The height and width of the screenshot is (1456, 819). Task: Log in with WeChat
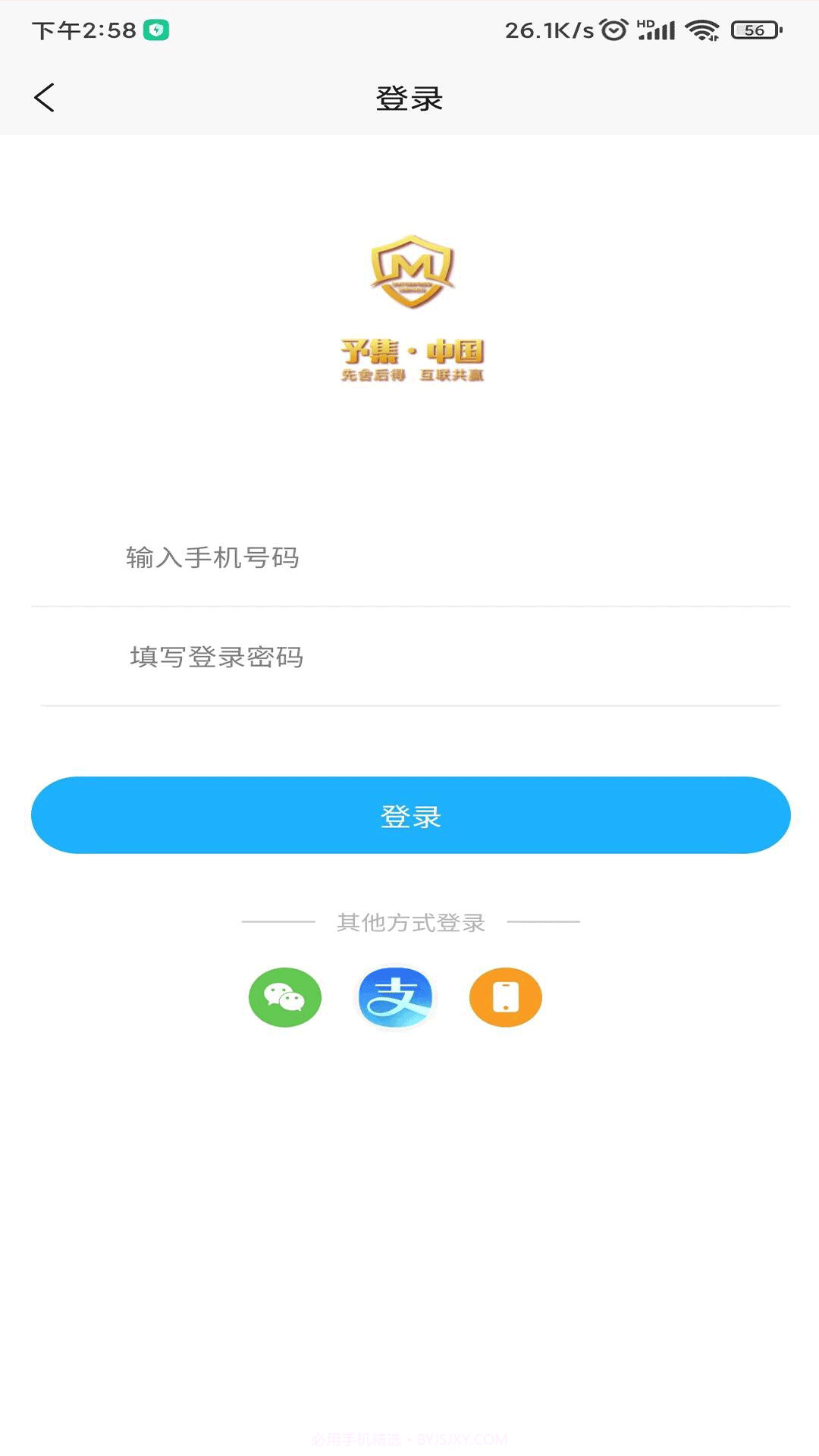[284, 997]
